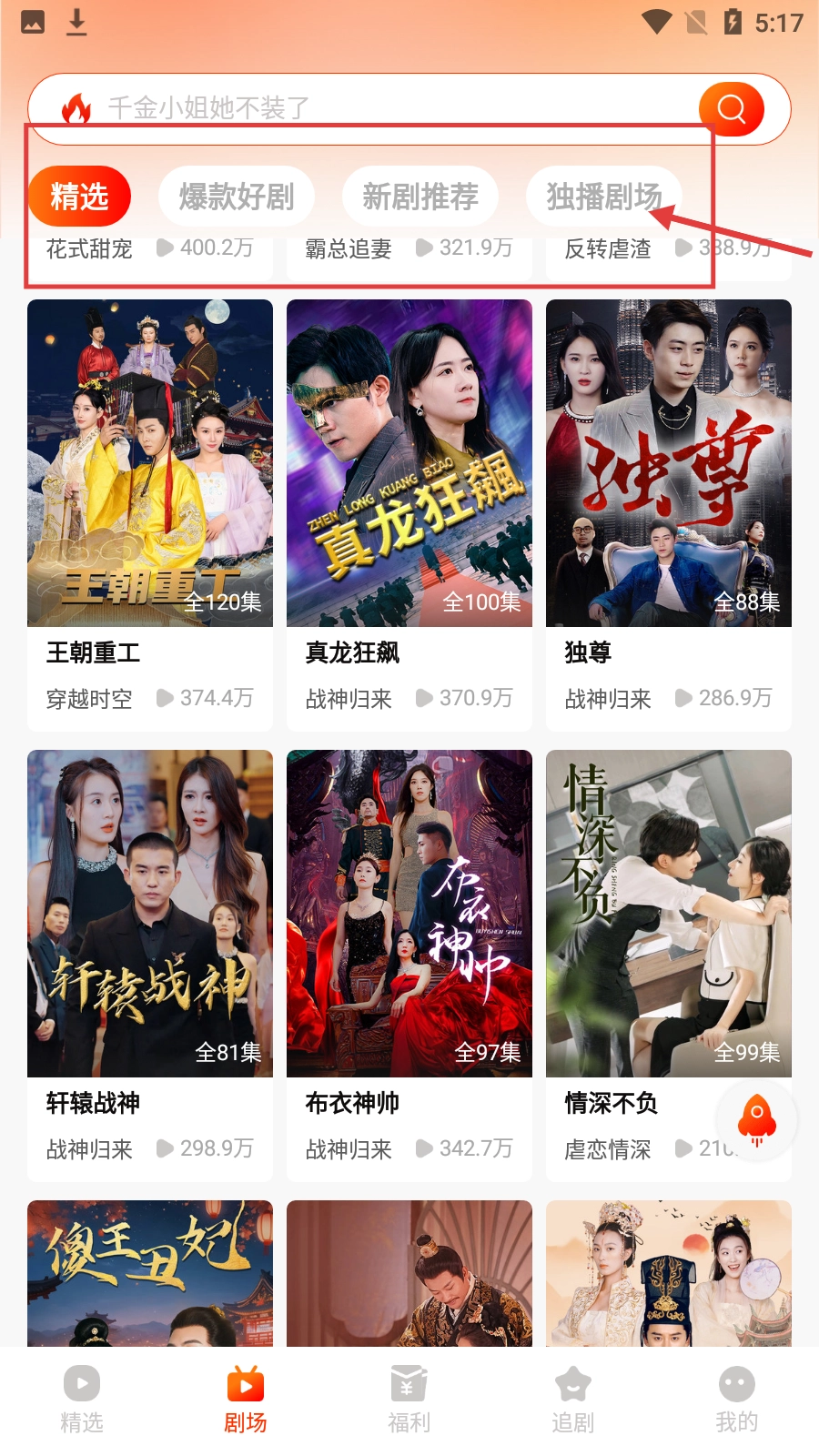
Task: Switch to the 追剧 tab
Action: click(573, 1399)
